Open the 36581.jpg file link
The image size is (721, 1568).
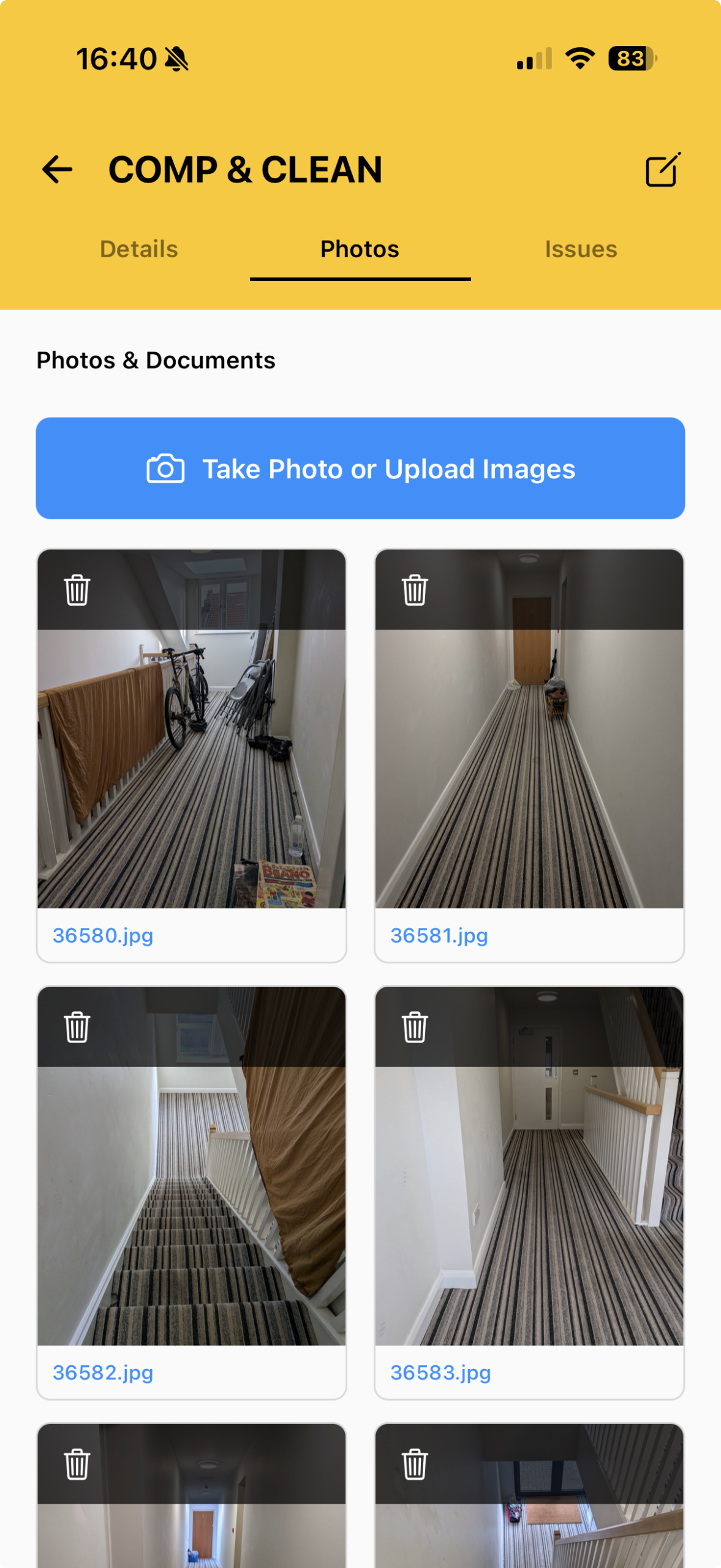click(439, 935)
